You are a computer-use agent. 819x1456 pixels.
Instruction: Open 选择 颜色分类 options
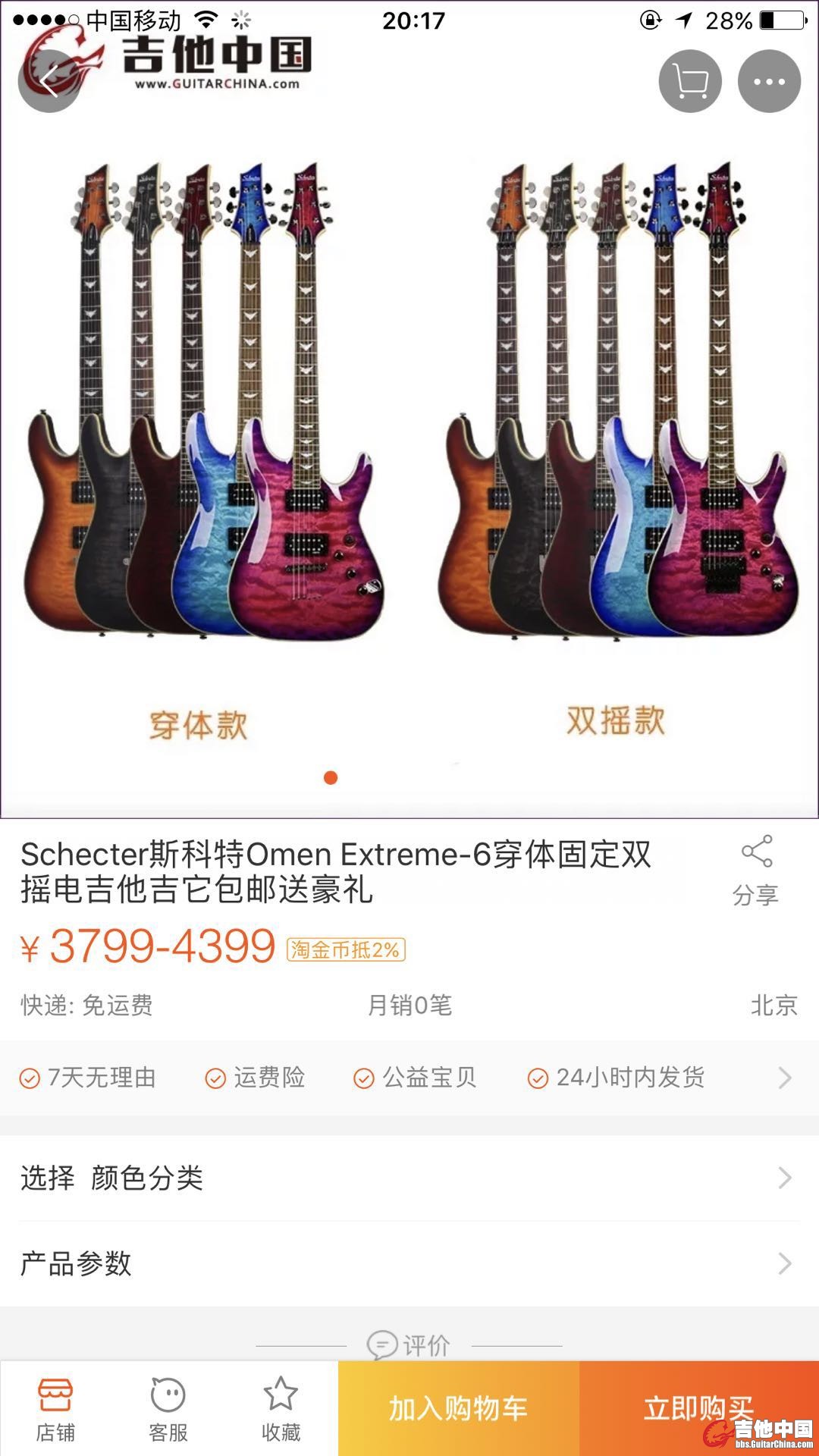pos(409,1178)
